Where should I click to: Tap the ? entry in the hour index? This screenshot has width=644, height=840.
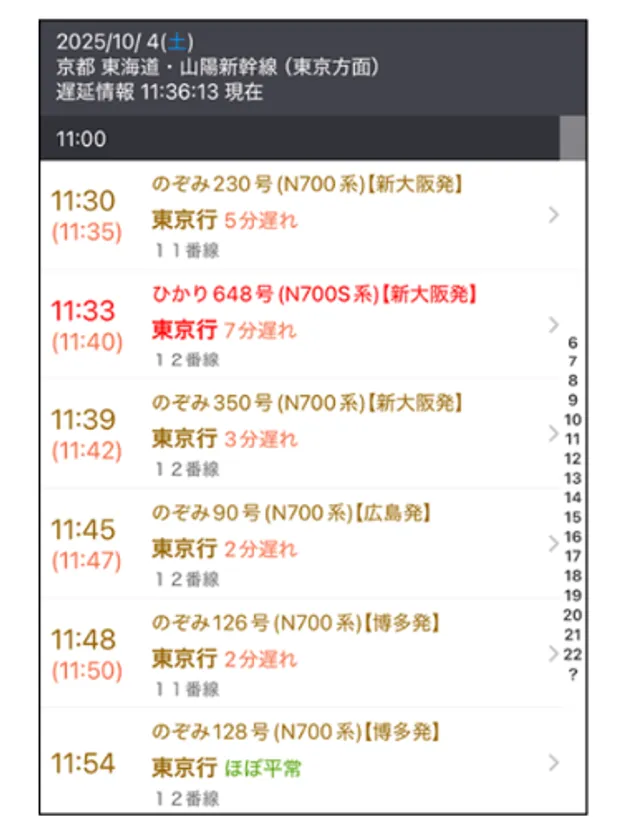(573, 674)
